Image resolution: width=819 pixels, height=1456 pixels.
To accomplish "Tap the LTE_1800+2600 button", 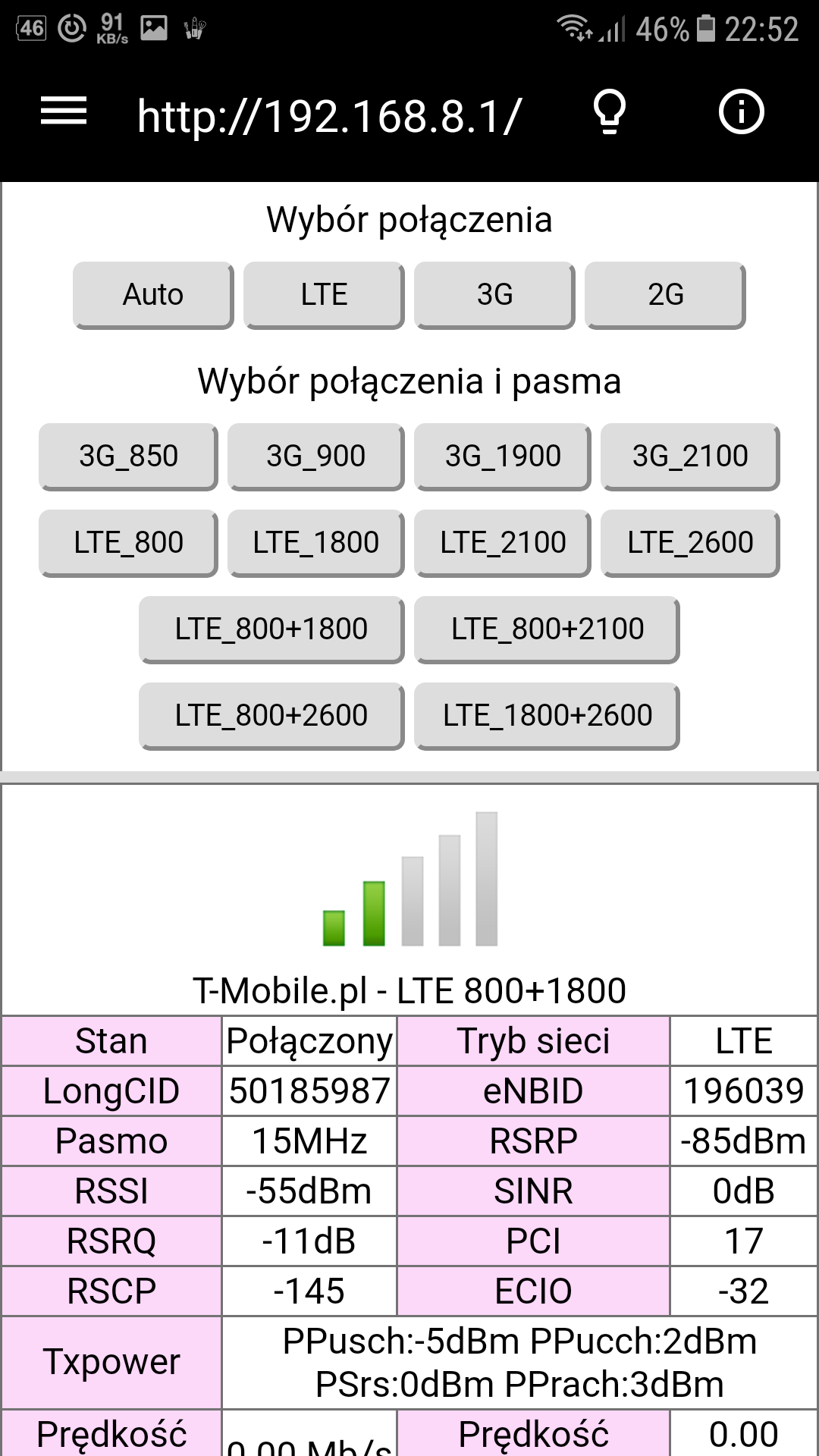I will 547,716.
